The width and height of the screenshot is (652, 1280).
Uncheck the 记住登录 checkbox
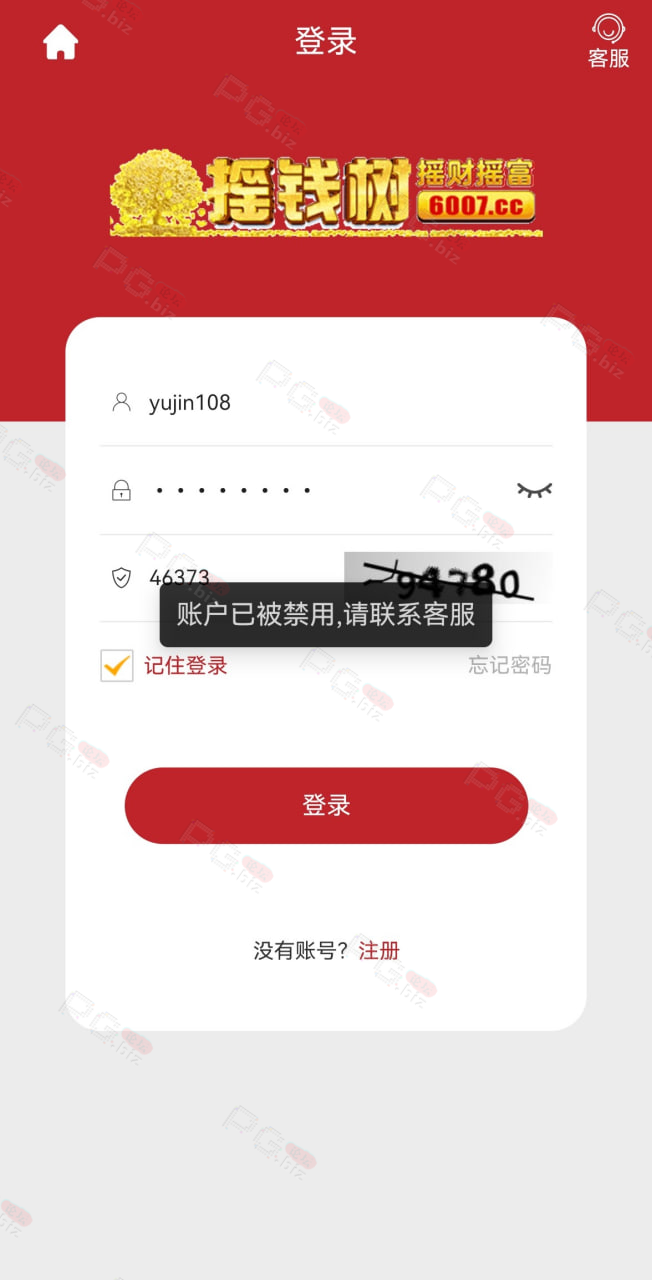(117, 665)
